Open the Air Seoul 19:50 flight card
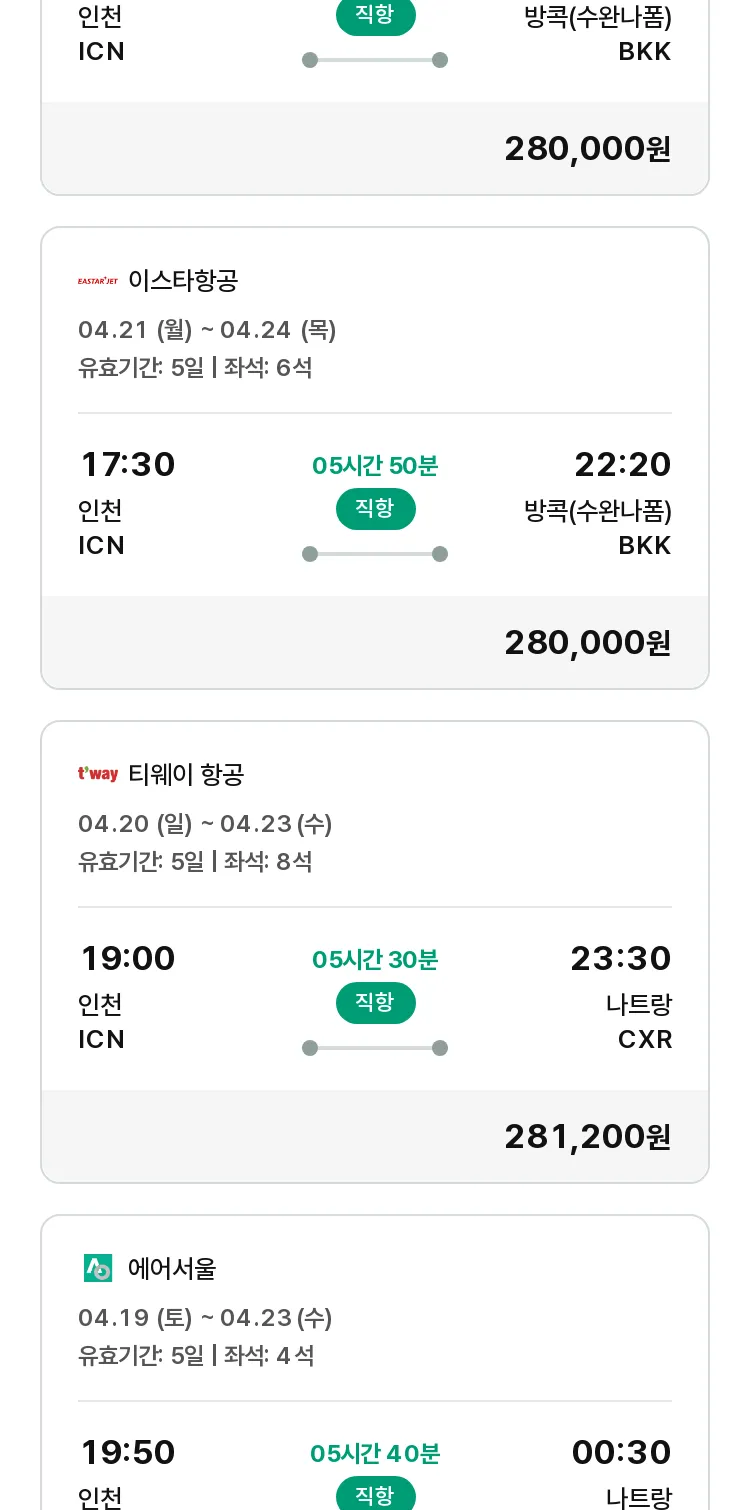Viewport: 750px width, 1510px height. [375, 1362]
